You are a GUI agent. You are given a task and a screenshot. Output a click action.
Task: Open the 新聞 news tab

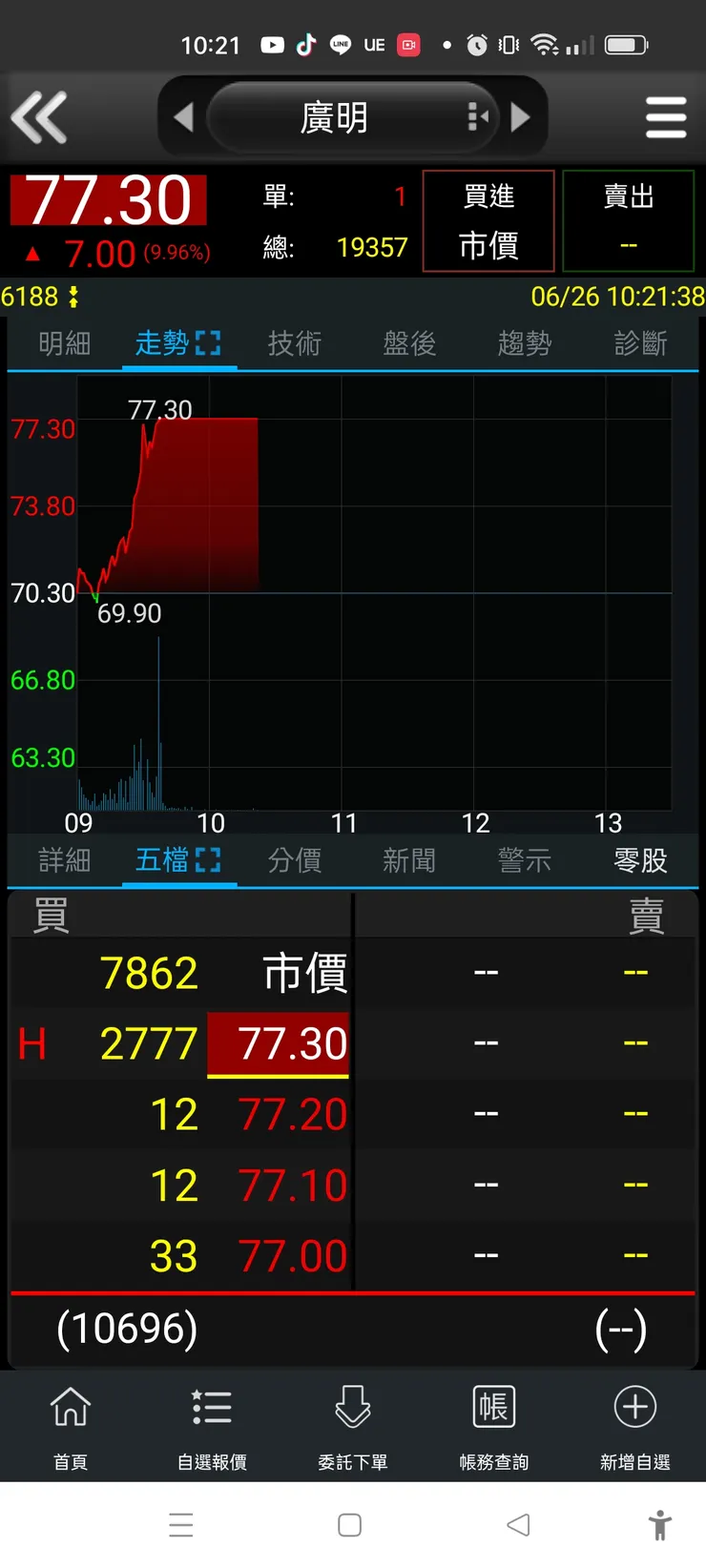[x=408, y=859]
